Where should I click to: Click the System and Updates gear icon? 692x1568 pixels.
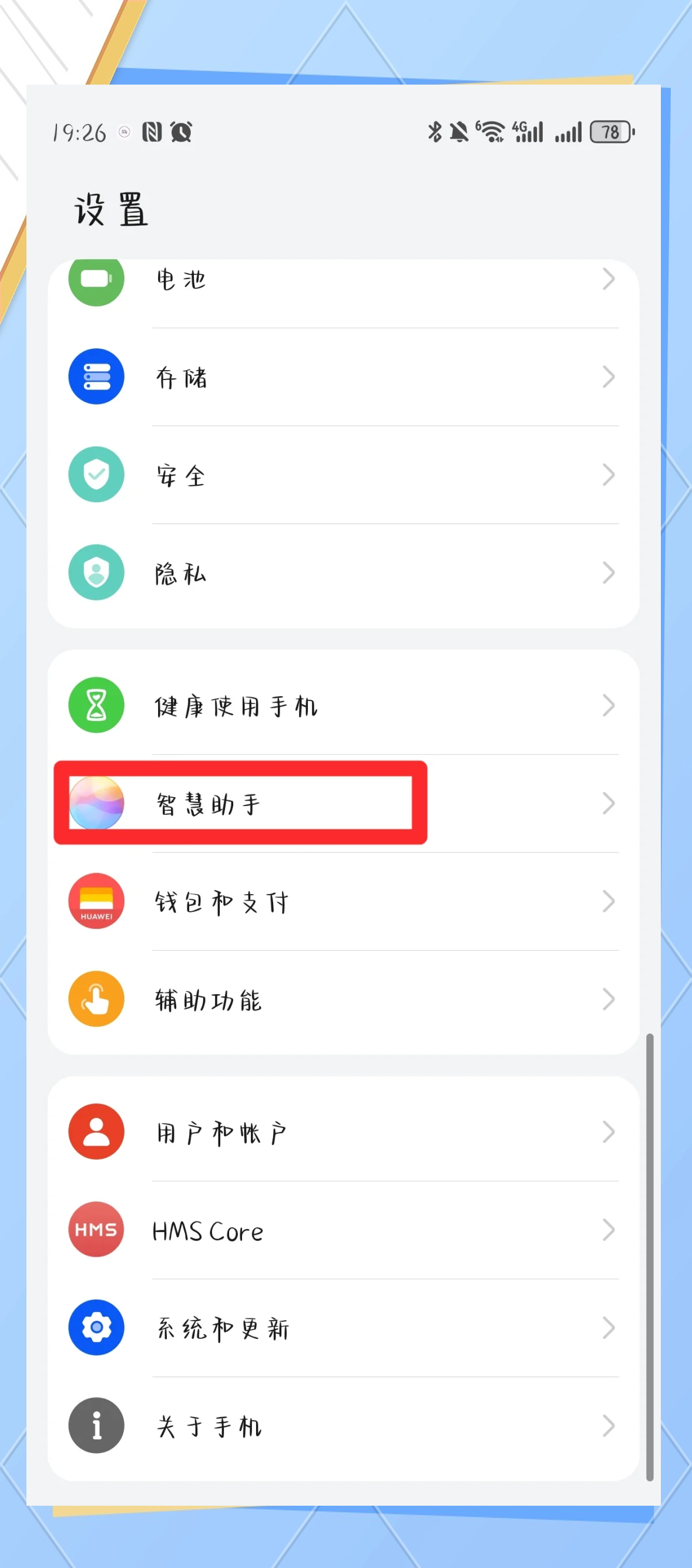[96, 1328]
